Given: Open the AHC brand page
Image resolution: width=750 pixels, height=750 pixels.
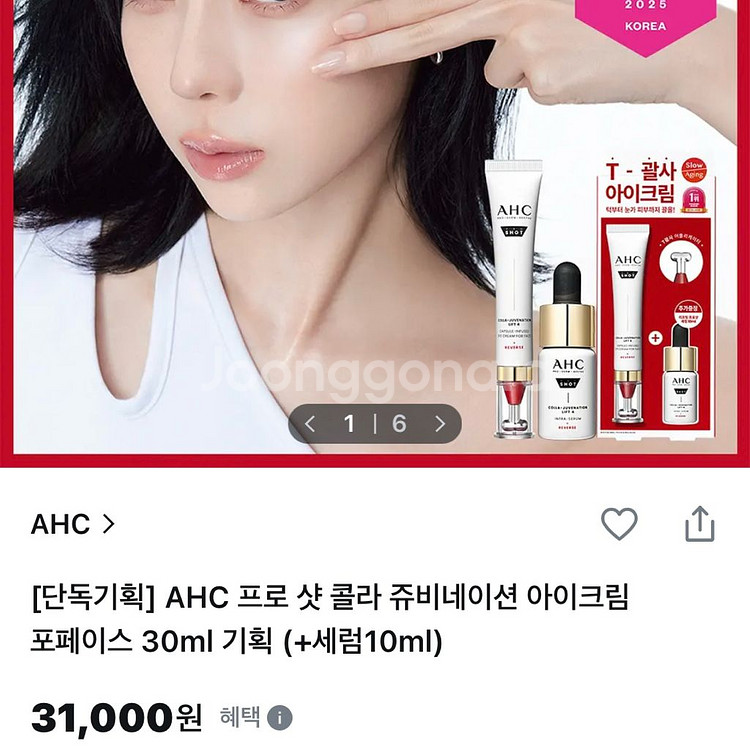Looking at the screenshot, I should 73,524.
